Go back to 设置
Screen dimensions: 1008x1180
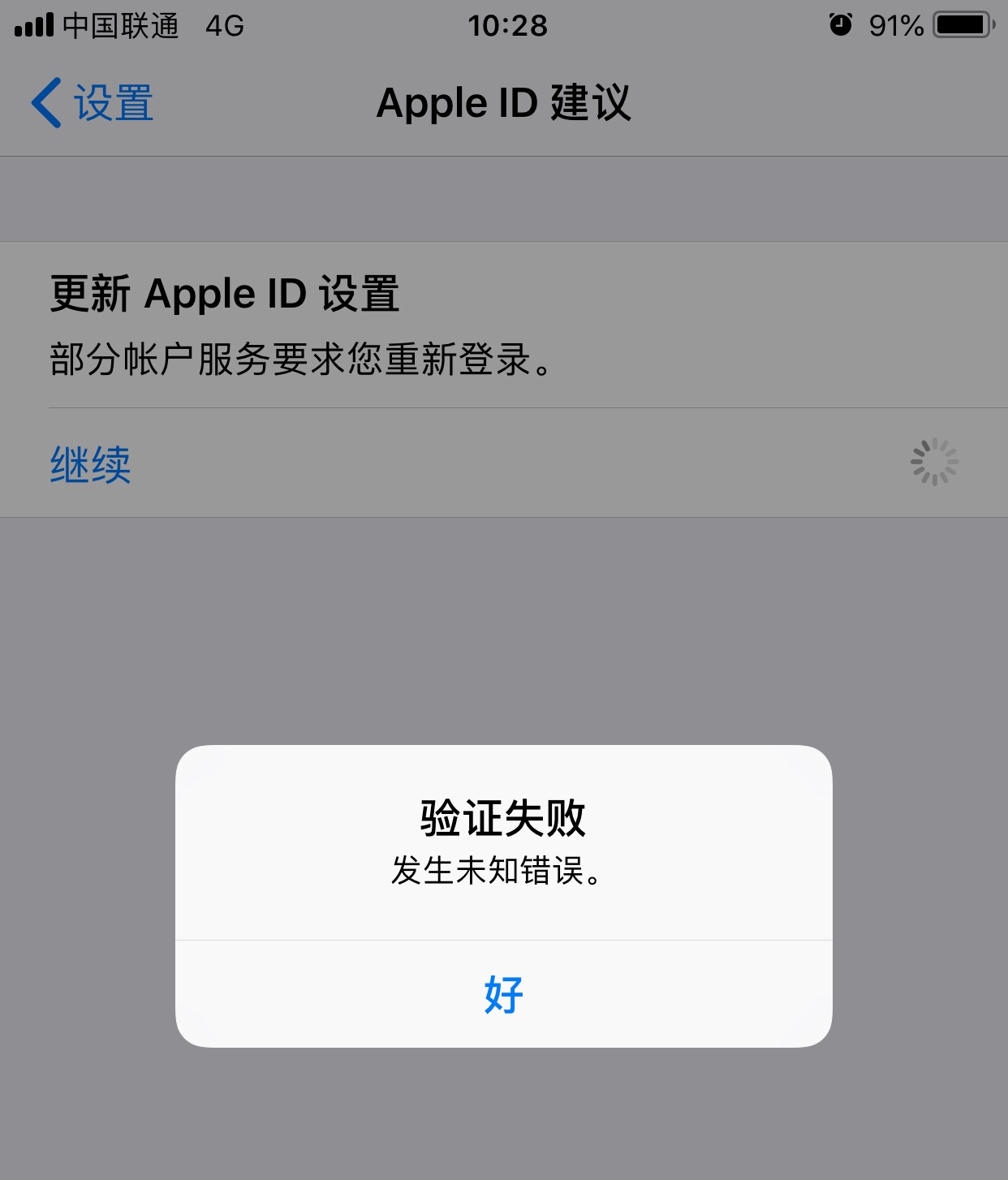tap(93, 103)
